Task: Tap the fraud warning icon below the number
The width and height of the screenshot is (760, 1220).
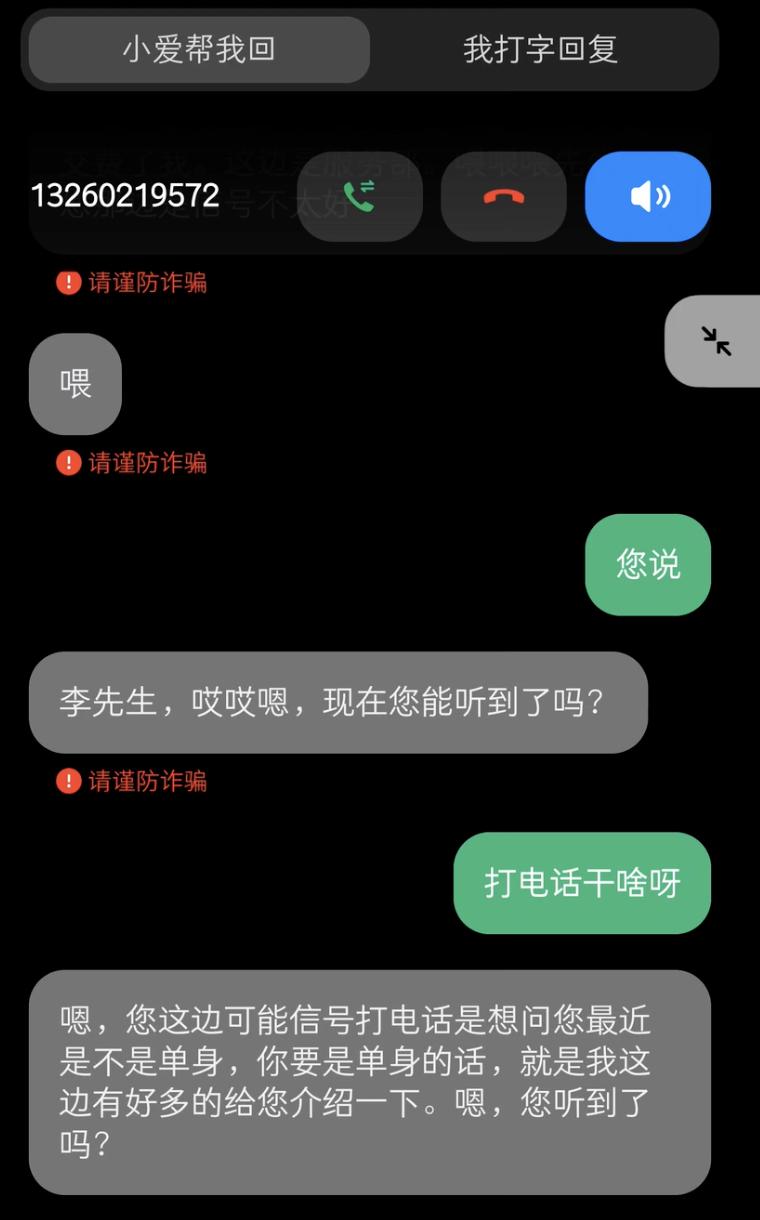Action: tap(68, 283)
